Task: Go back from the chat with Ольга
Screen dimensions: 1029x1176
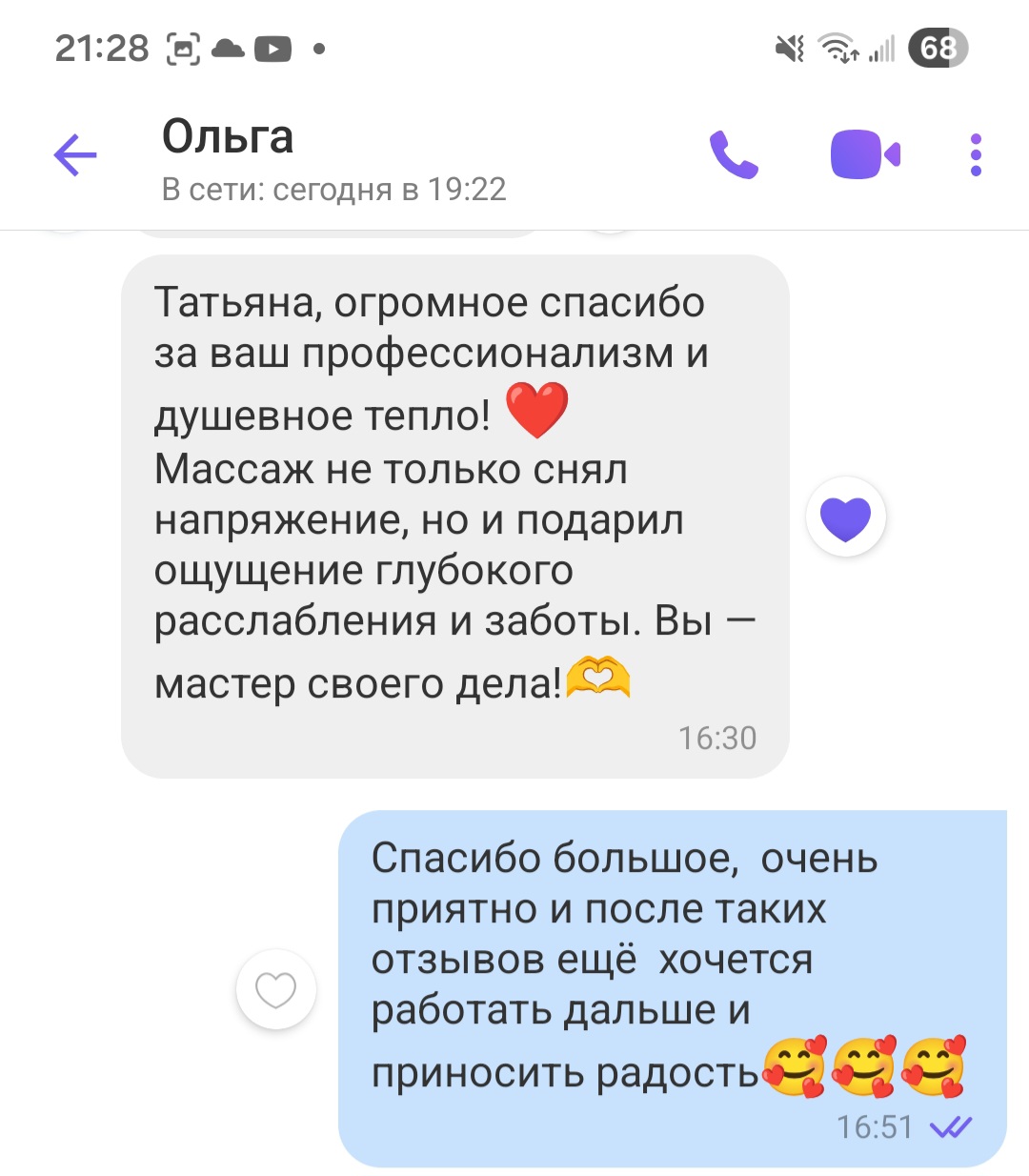Action: pos(75,155)
